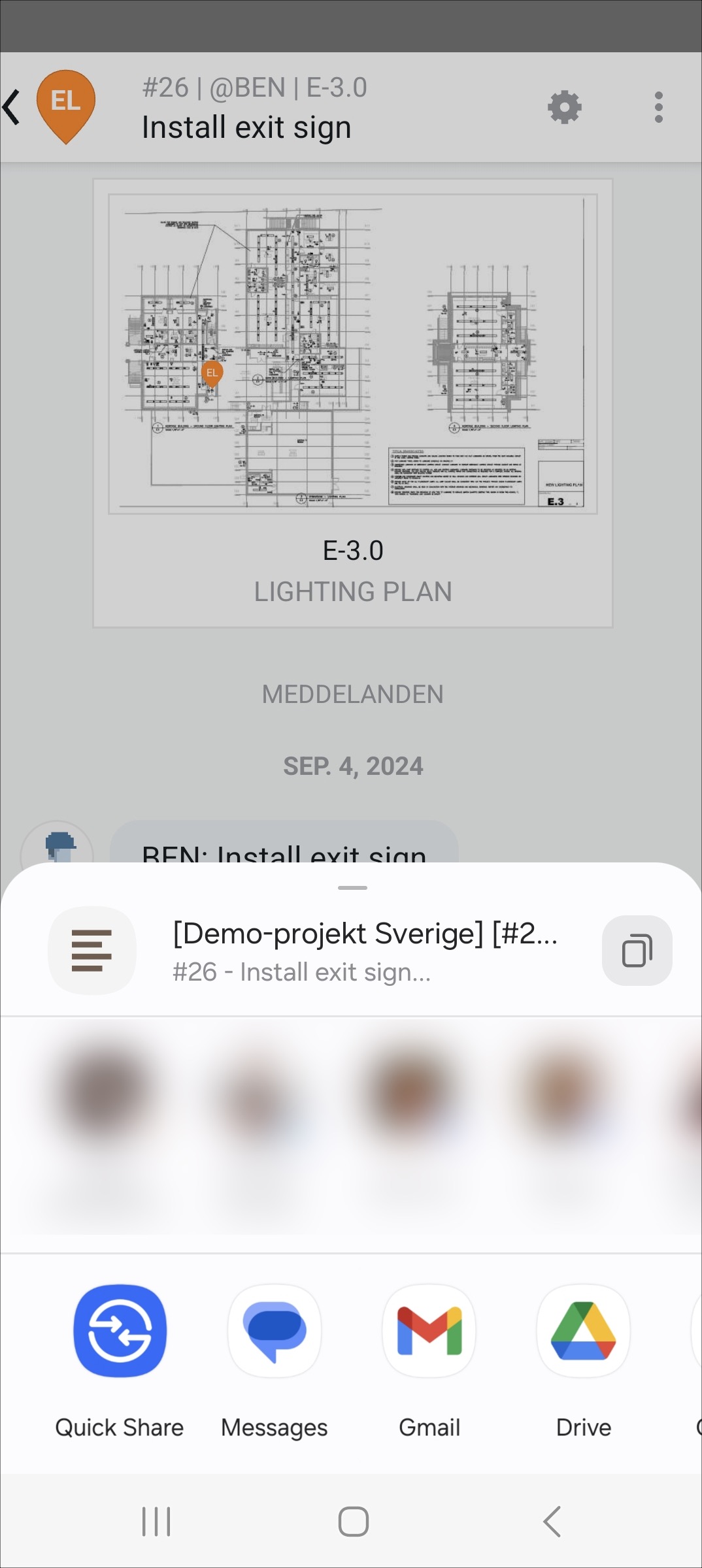
Task: Save the shared content to Drive
Action: click(x=583, y=1331)
